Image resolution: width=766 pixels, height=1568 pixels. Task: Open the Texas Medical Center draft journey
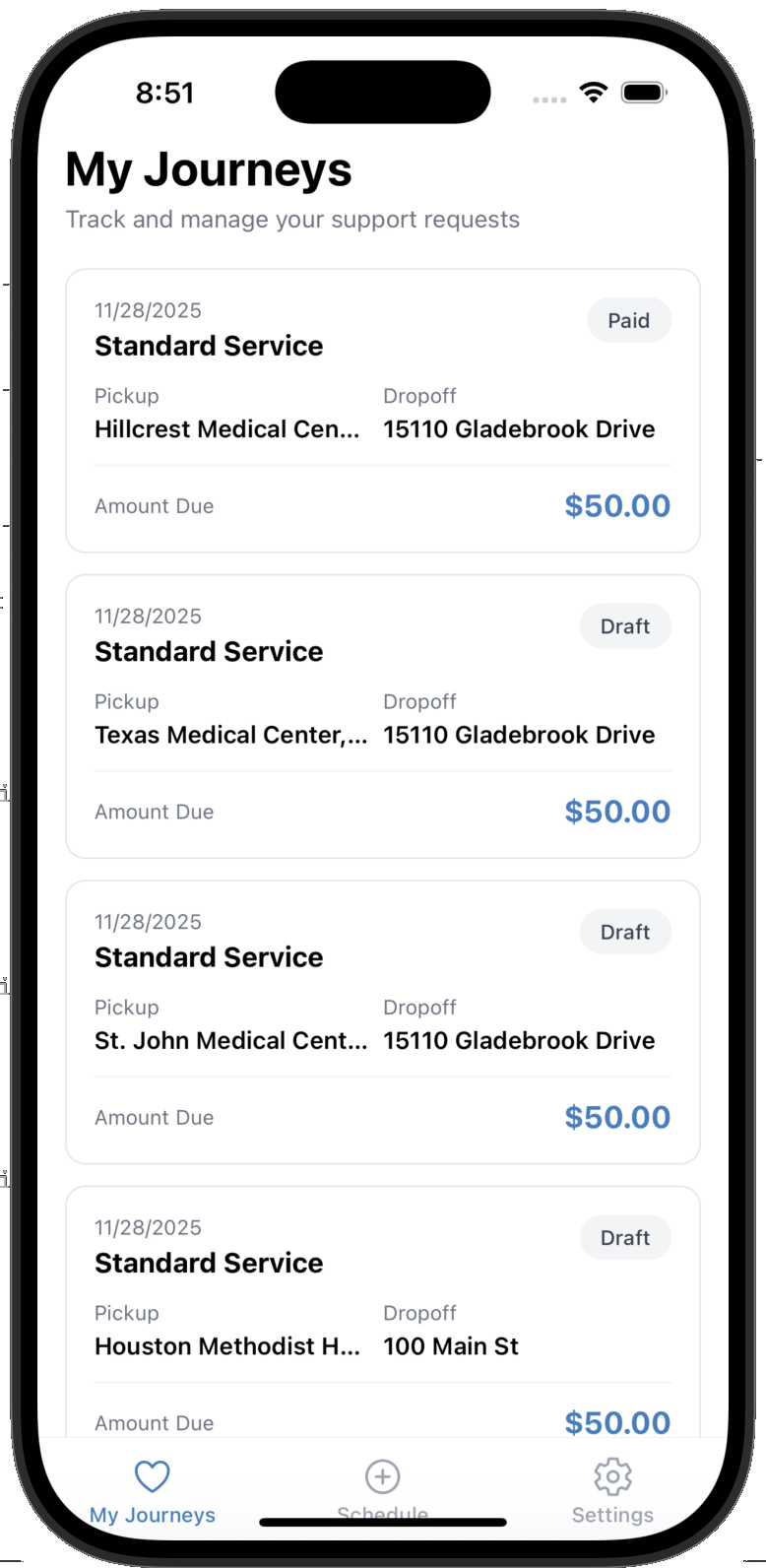(x=382, y=716)
